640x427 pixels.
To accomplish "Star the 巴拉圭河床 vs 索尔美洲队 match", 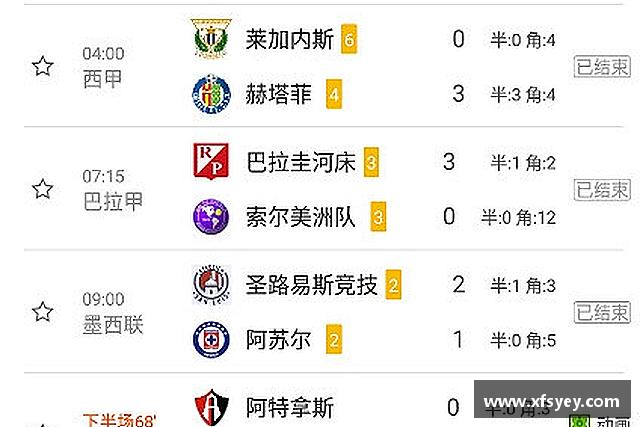I will [x=42, y=188].
